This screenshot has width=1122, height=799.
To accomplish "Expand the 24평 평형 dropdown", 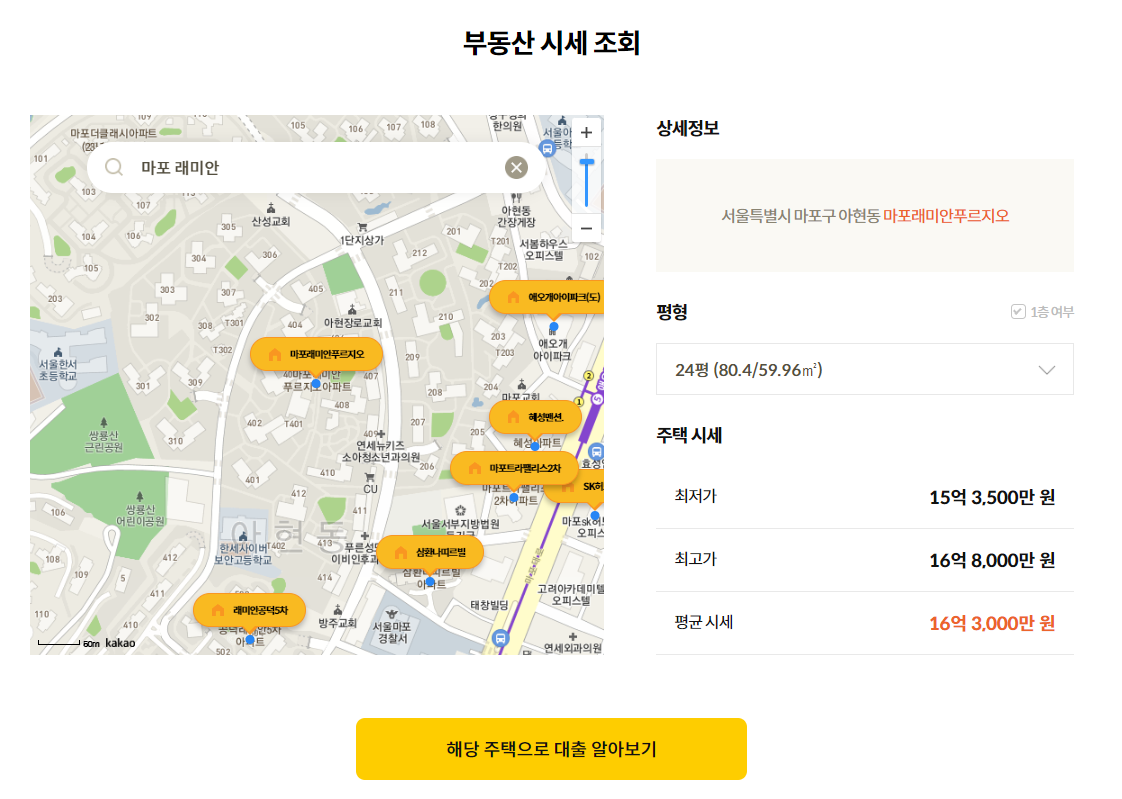I will point(864,369).
